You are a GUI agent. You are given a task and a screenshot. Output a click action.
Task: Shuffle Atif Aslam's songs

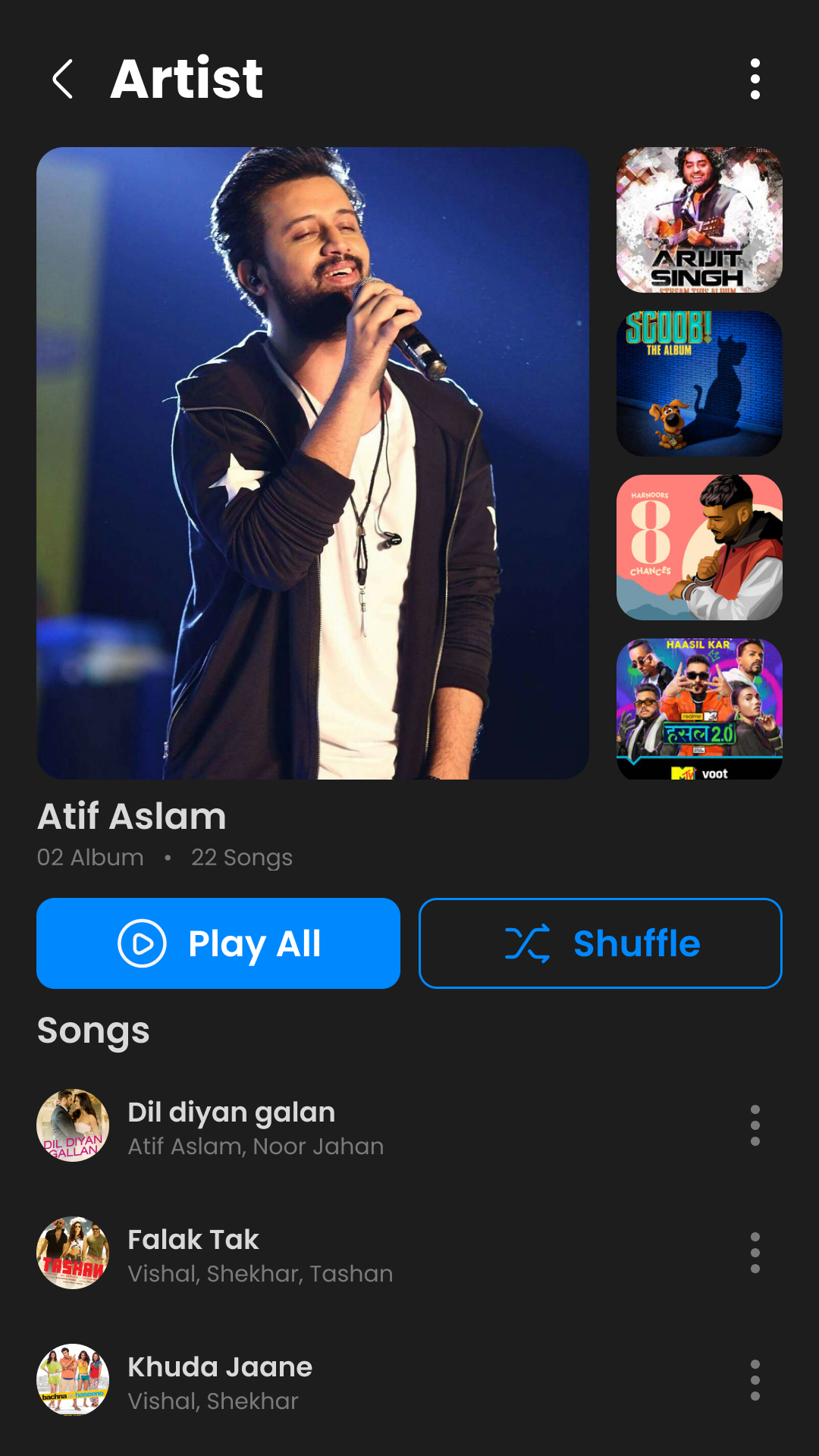click(x=600, y=943)
